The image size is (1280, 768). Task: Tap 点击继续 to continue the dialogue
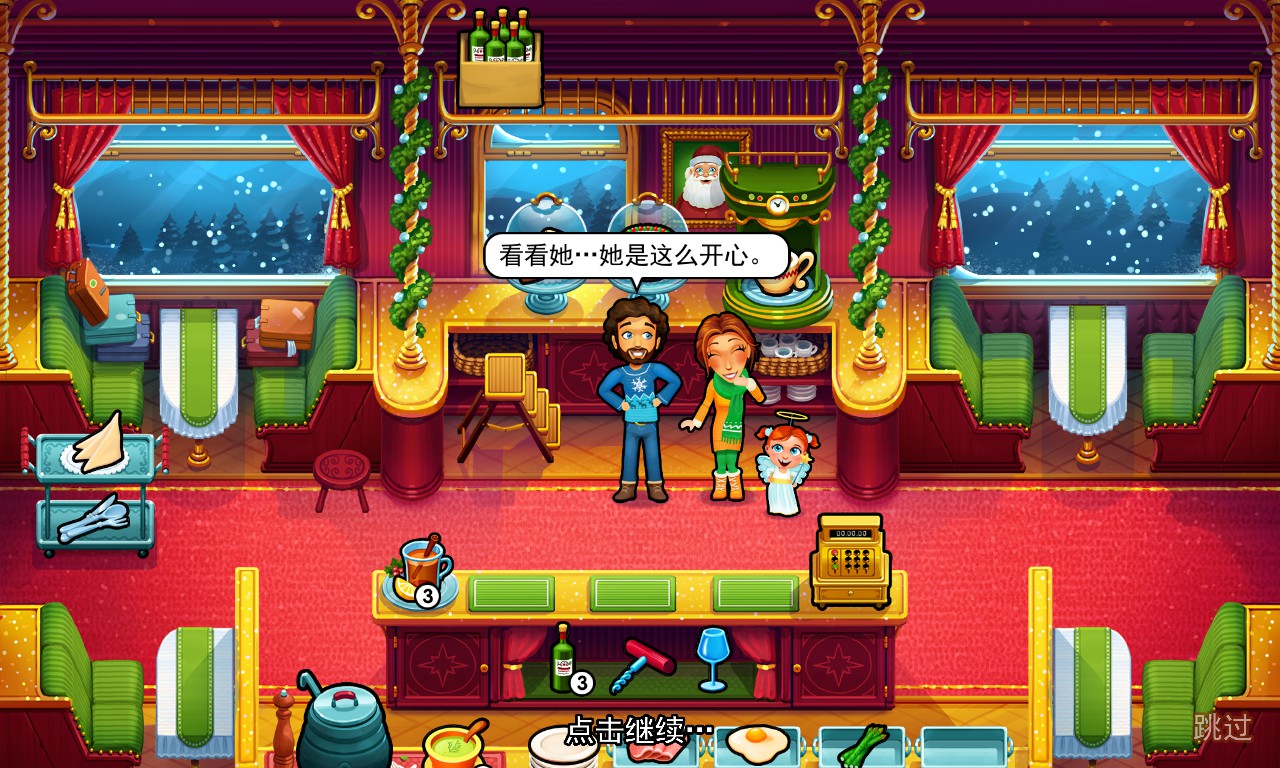coord(640,730)
